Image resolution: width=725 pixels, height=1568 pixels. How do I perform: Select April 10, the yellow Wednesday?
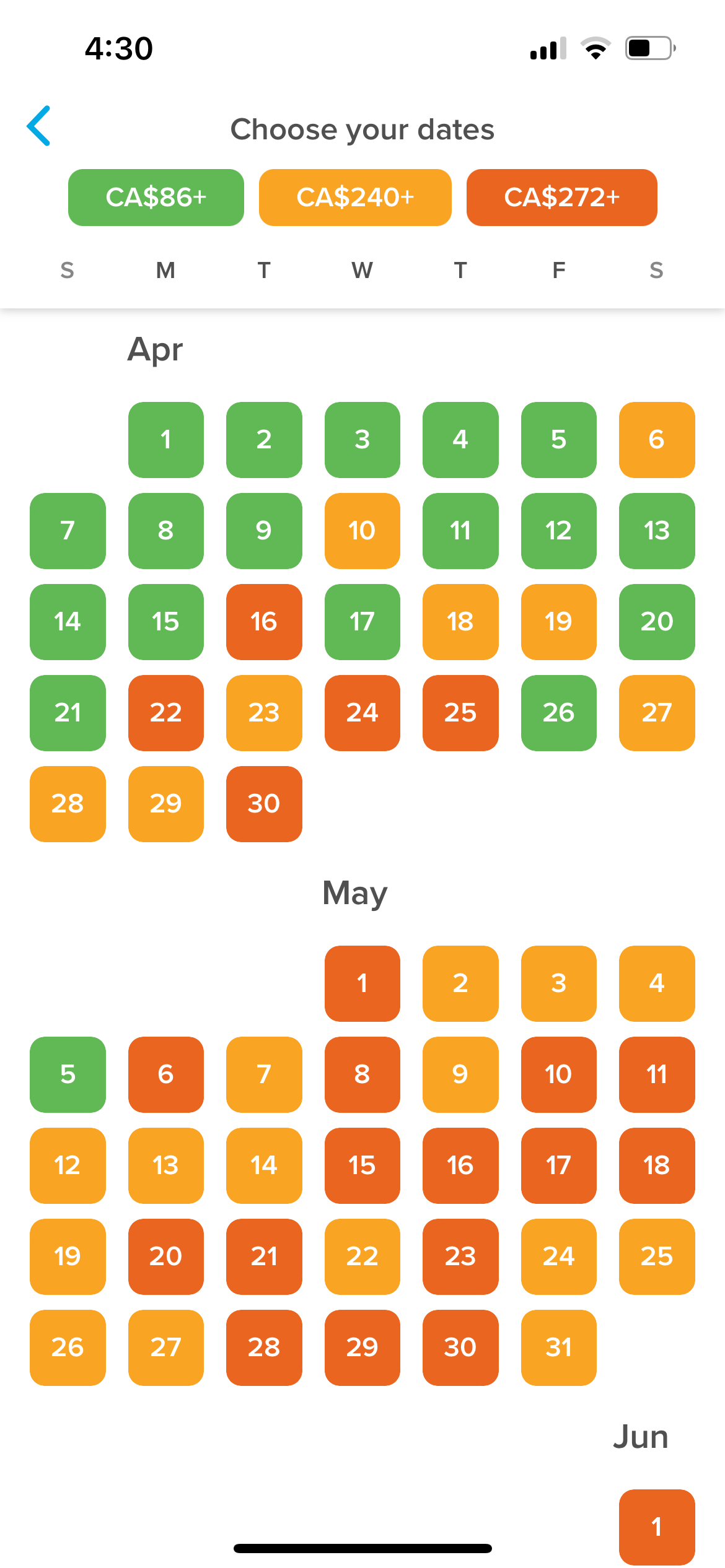pyautogui.click(x=362, y=531)
